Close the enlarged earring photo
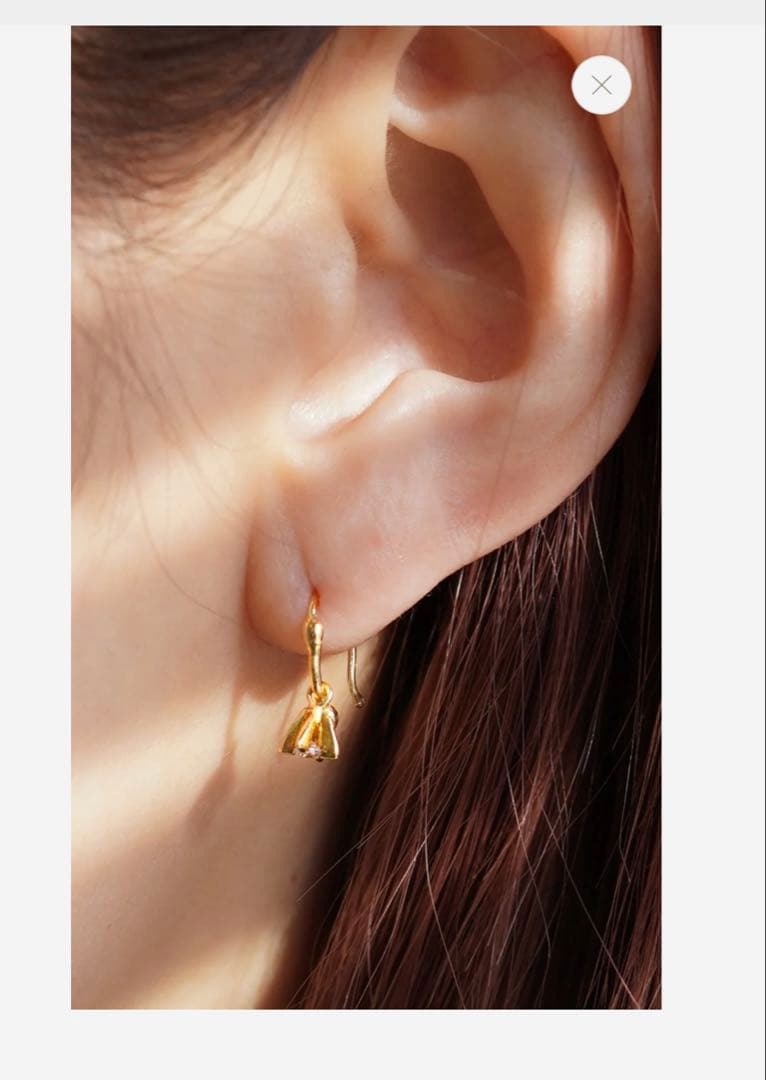This screenshot has width=766, height=1080. [601, 85]
